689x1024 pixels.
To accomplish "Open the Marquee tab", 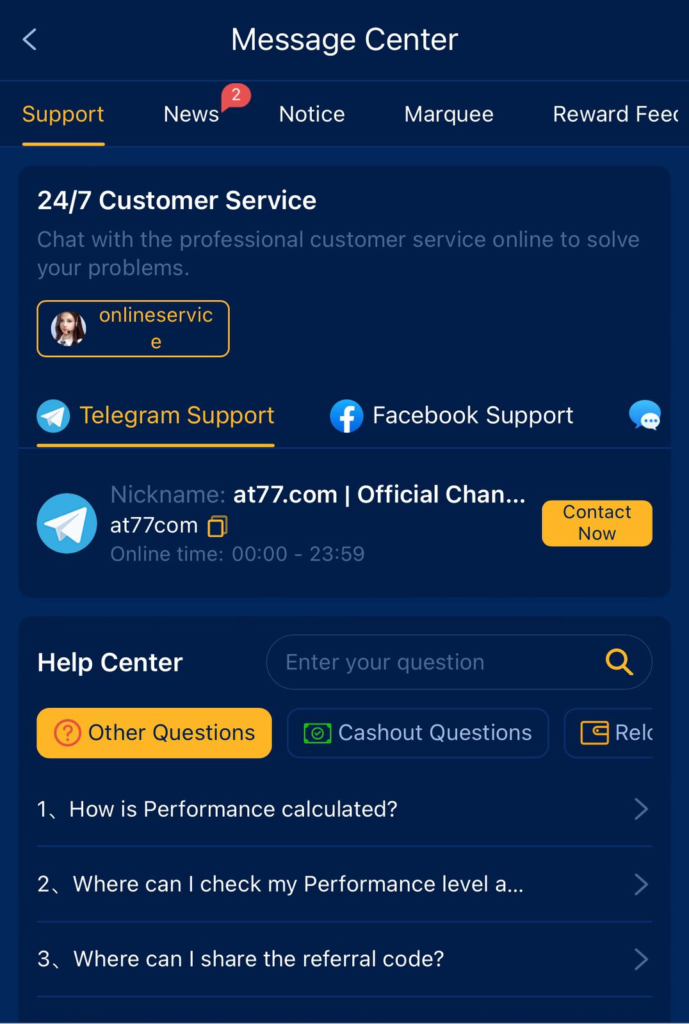I will [448, 114].
